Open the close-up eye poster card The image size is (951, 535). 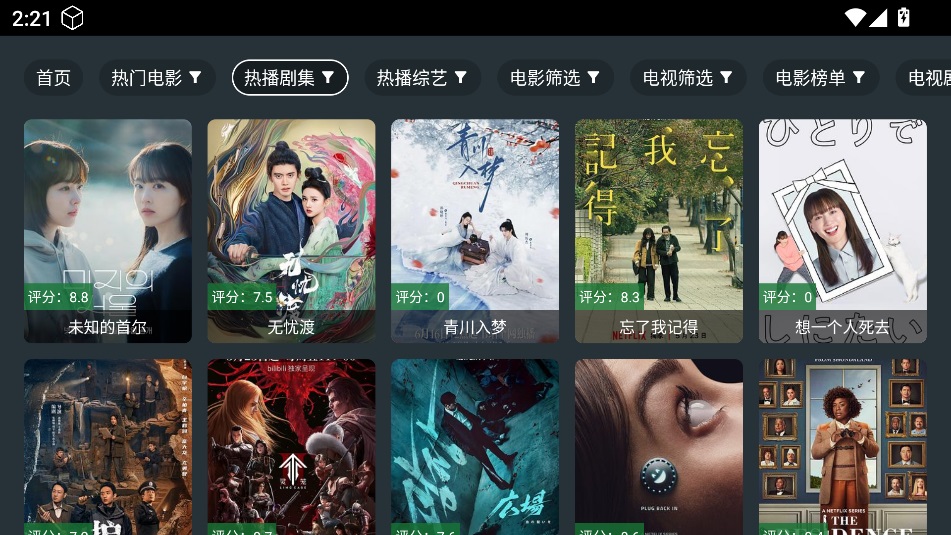(659, 445)
